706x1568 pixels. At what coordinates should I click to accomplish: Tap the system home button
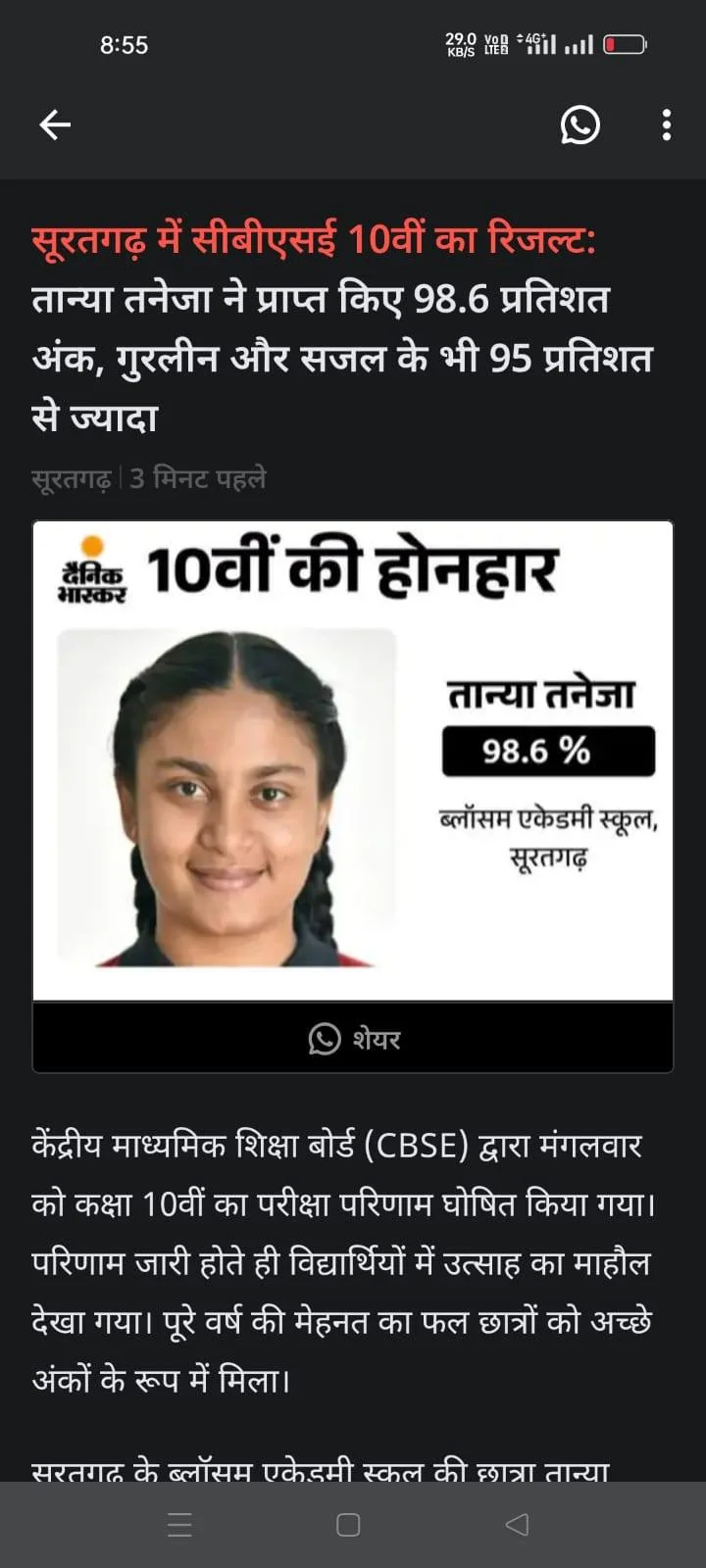click(348, 1525)
